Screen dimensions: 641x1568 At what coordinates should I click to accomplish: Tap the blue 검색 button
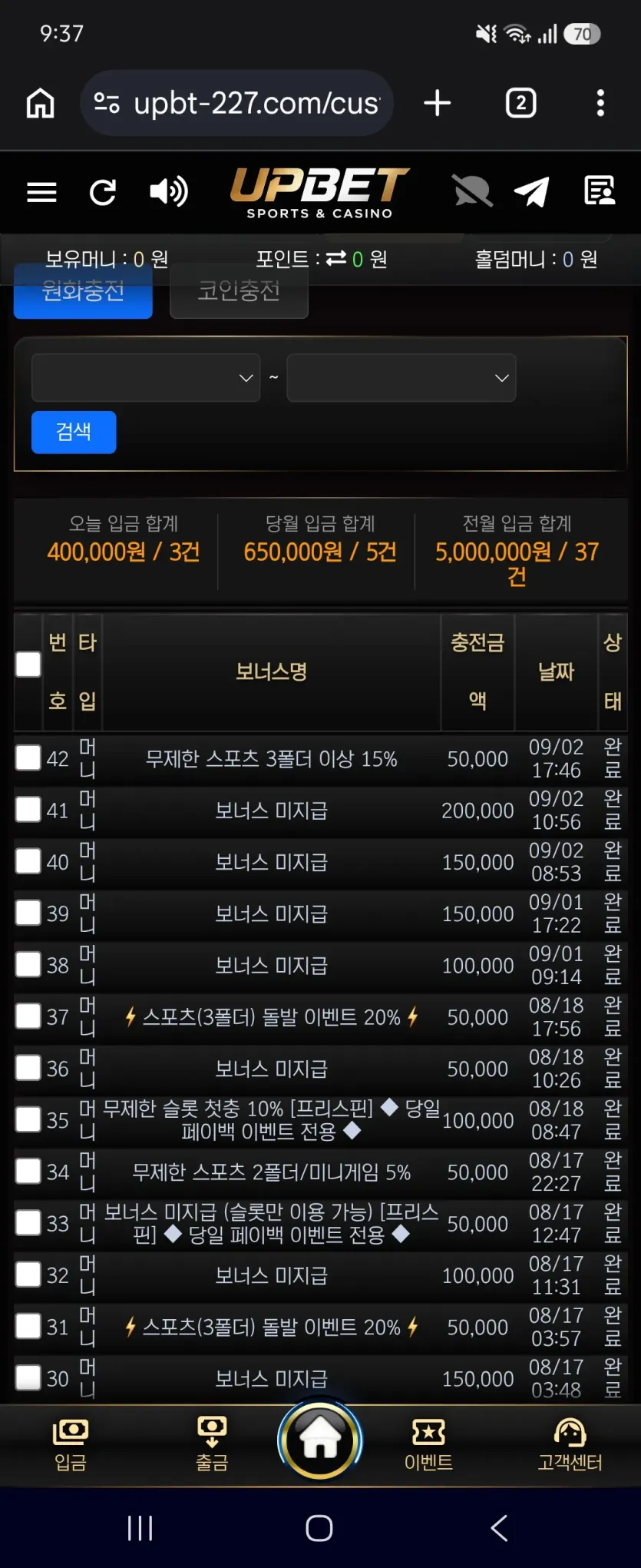point(74,432)
